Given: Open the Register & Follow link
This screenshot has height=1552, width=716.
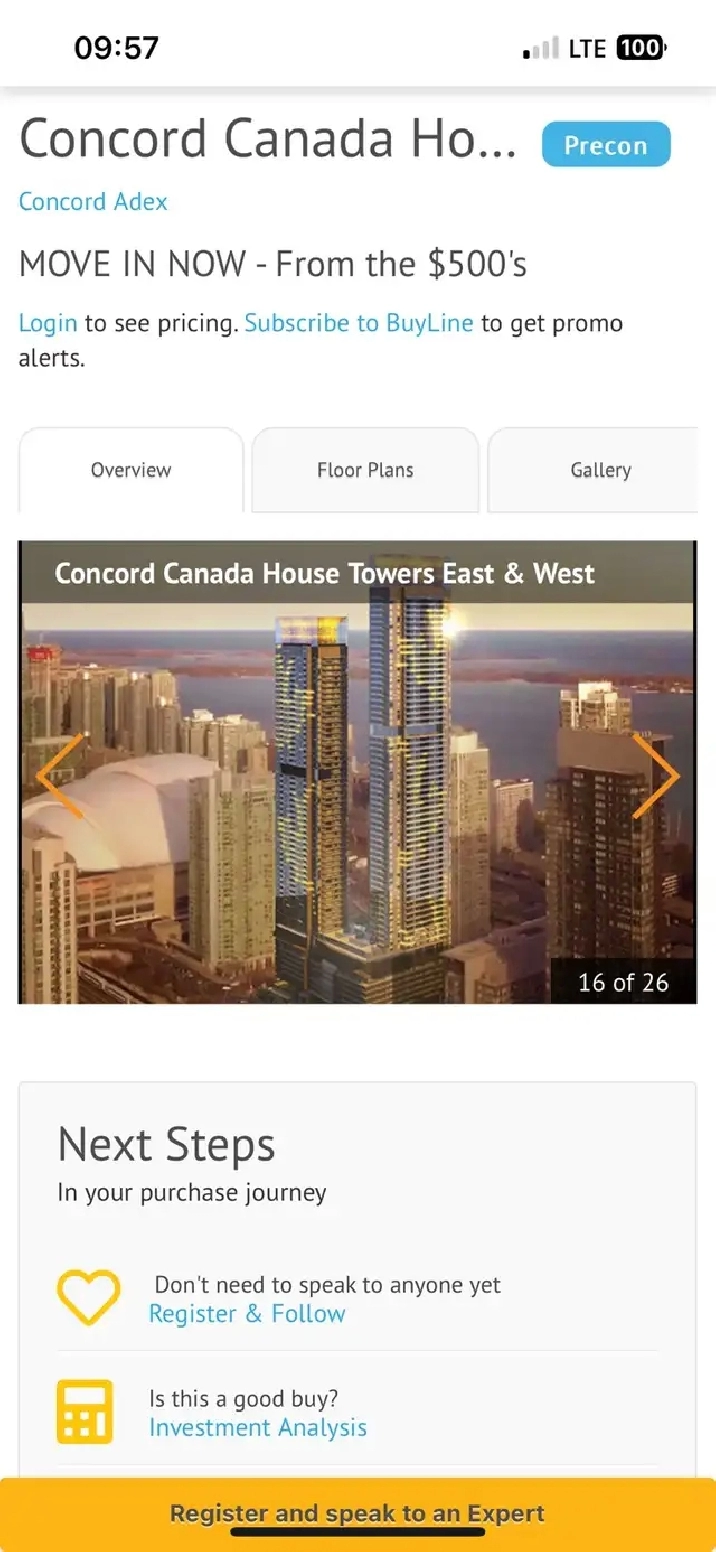Looking at the screenshot, I should [x=247, y=1314].
